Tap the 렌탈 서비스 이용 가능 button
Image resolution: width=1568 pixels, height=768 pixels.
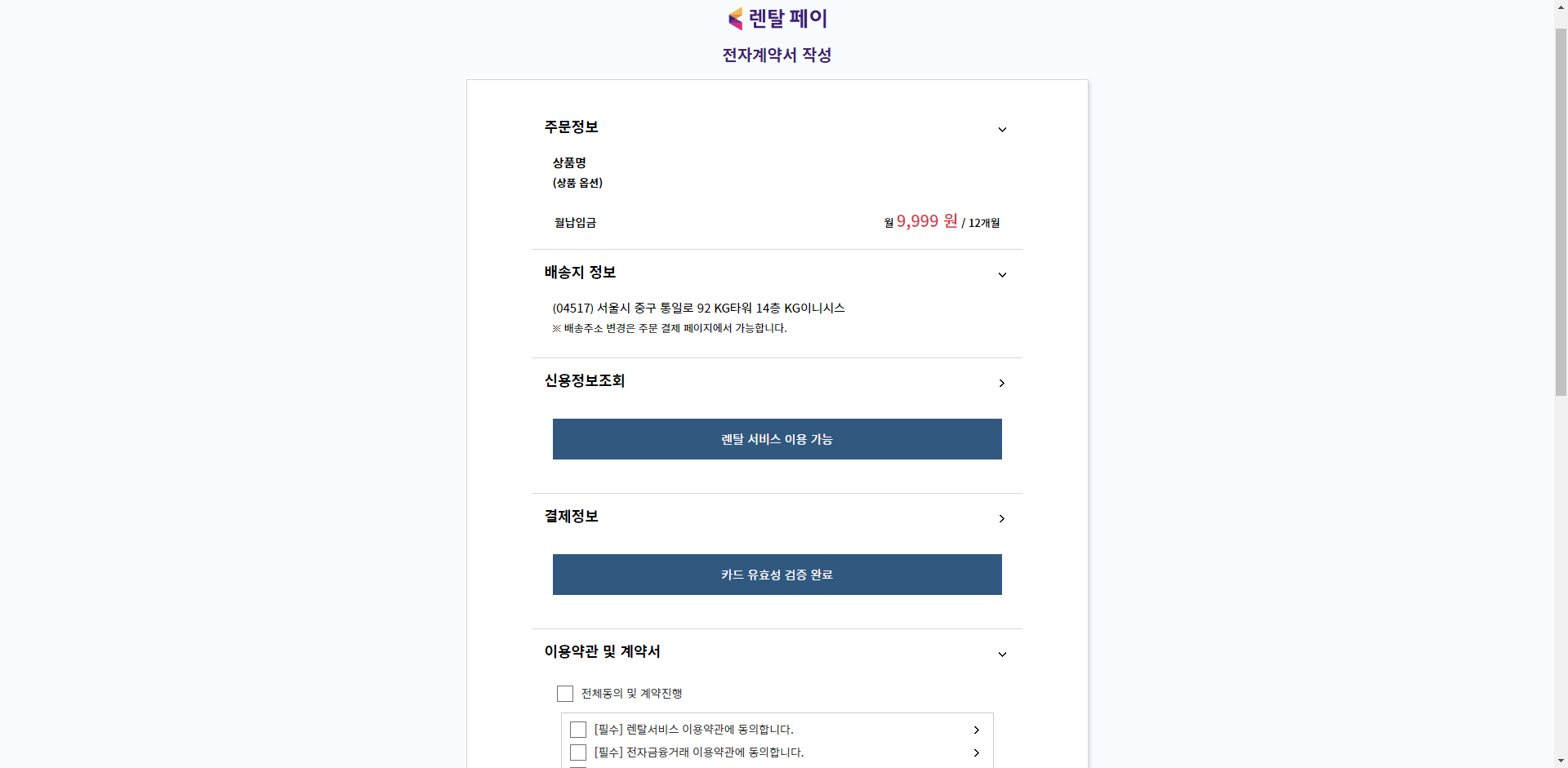777,439
